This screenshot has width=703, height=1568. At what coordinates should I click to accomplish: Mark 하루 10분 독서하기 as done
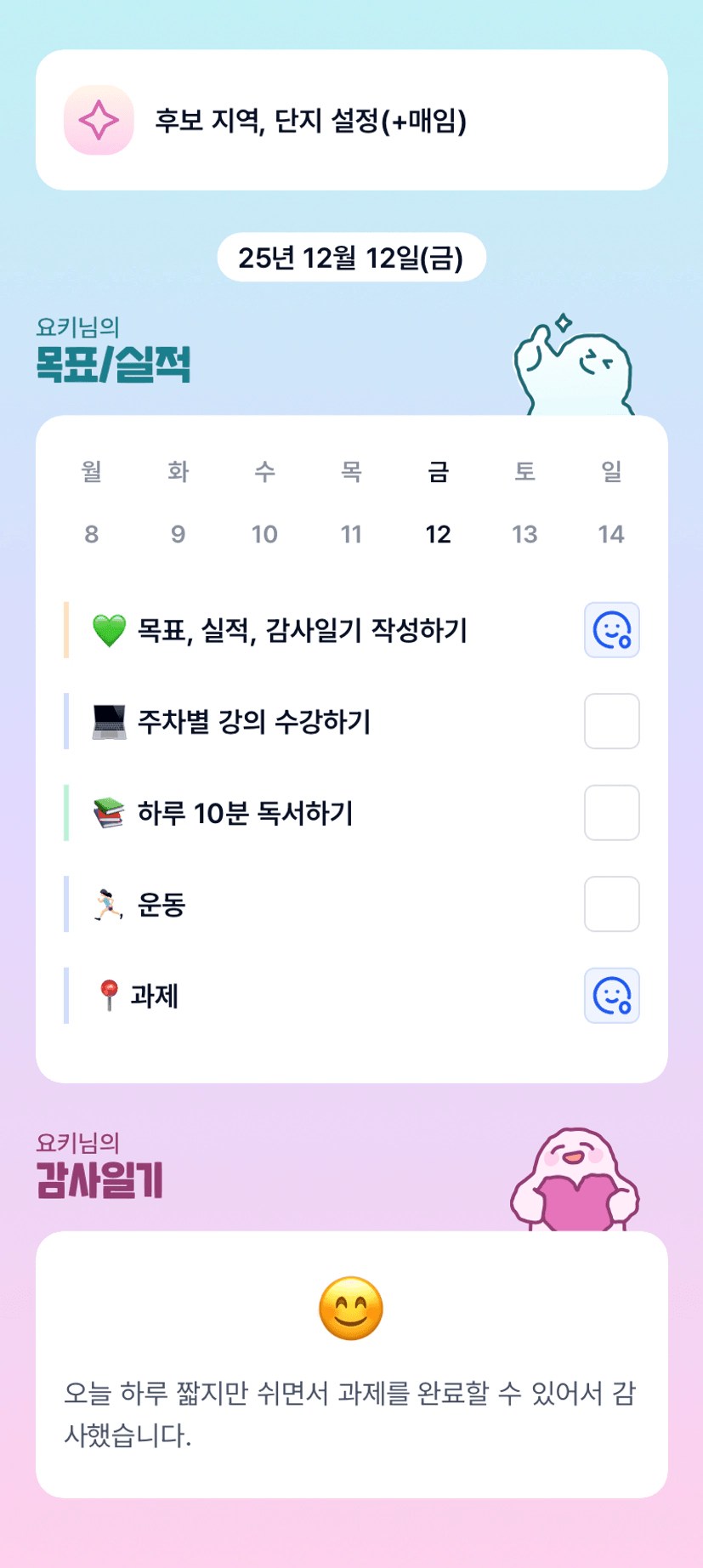tap(611, 813)
